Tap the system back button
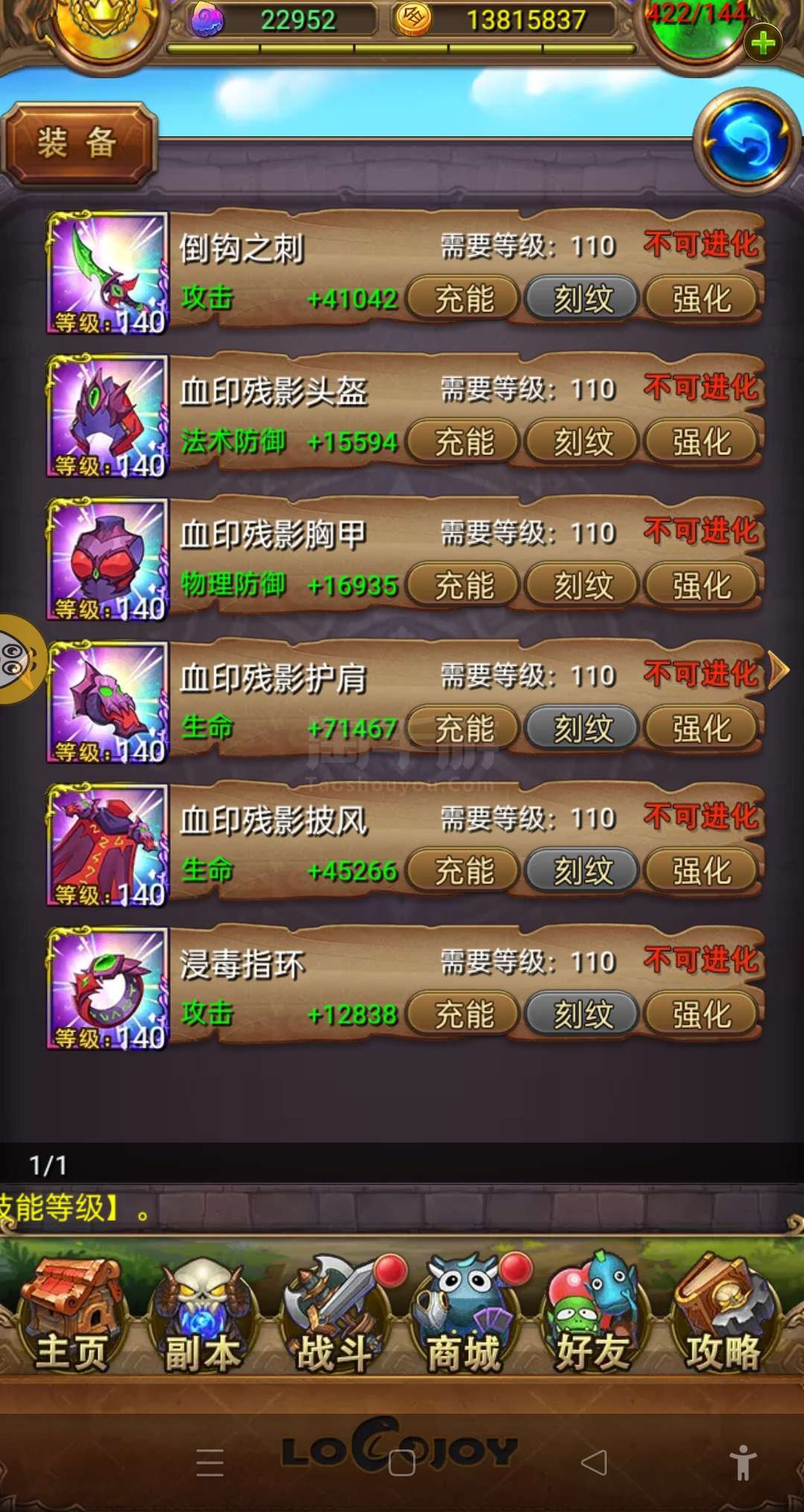The width and height of the screenshot is (804, 1512). point(593,1463)
